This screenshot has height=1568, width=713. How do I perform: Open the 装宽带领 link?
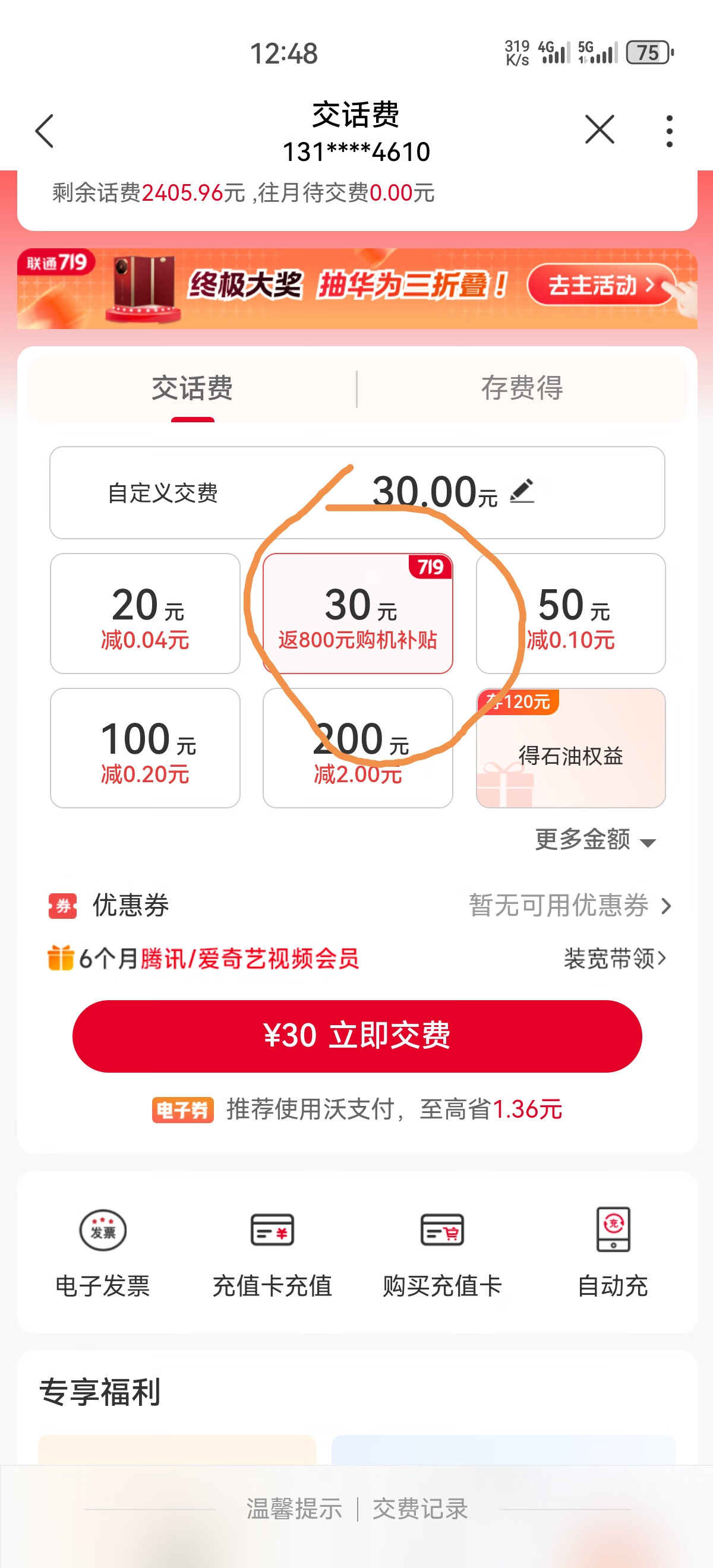pos(614,959)
